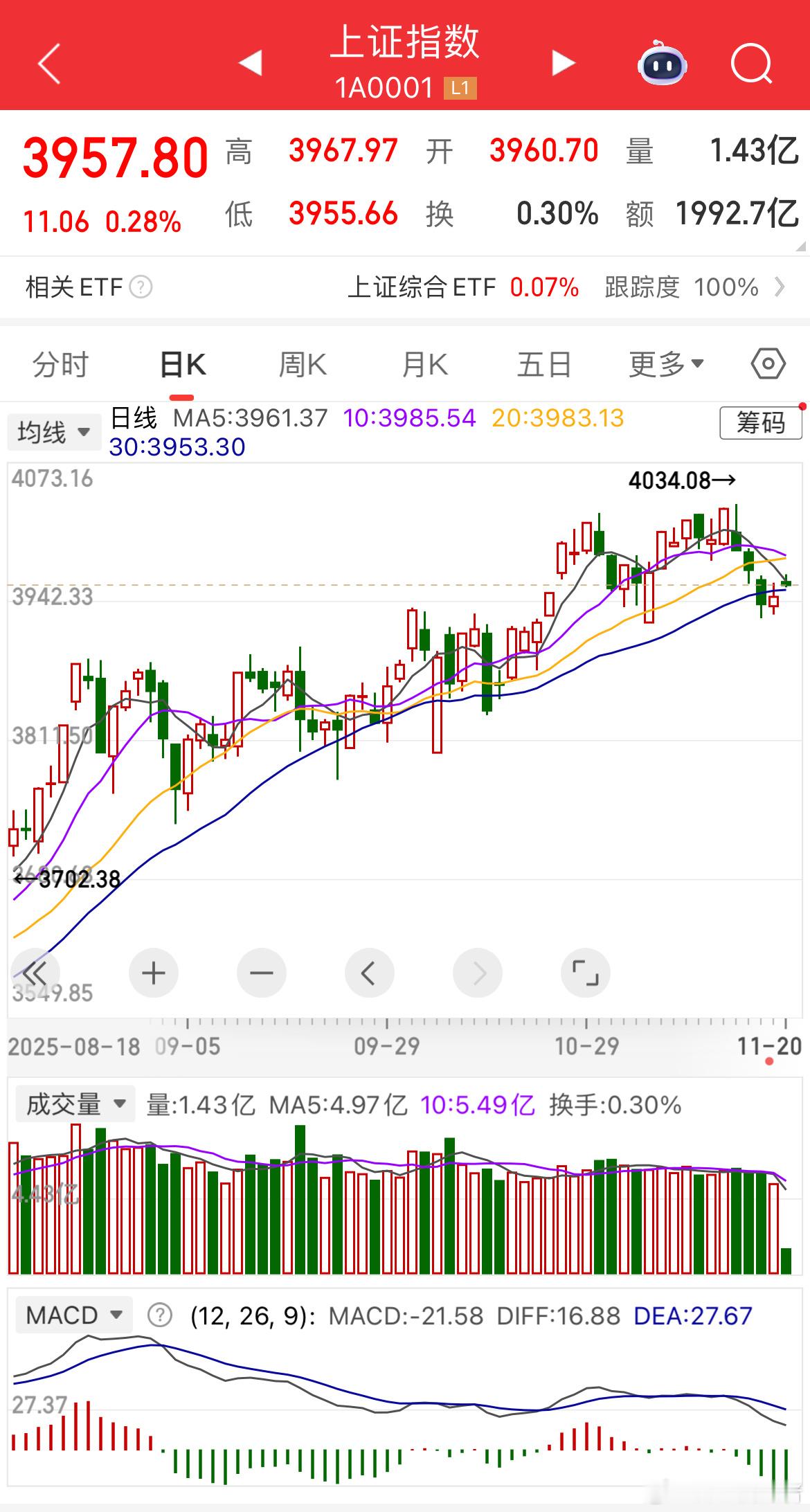Open the 均线 moving average dropdown

[53, 431]
